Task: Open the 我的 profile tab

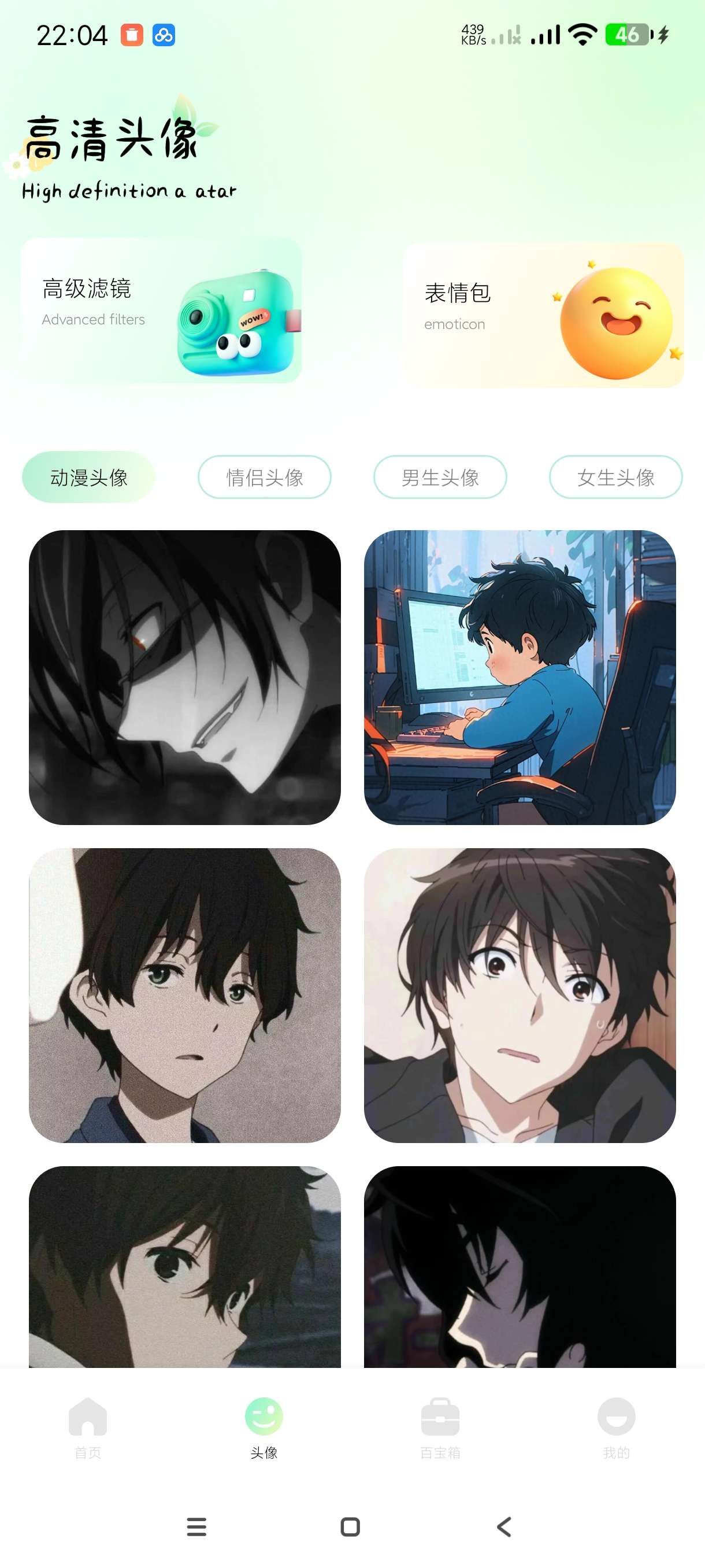Action: (616, 1427)
